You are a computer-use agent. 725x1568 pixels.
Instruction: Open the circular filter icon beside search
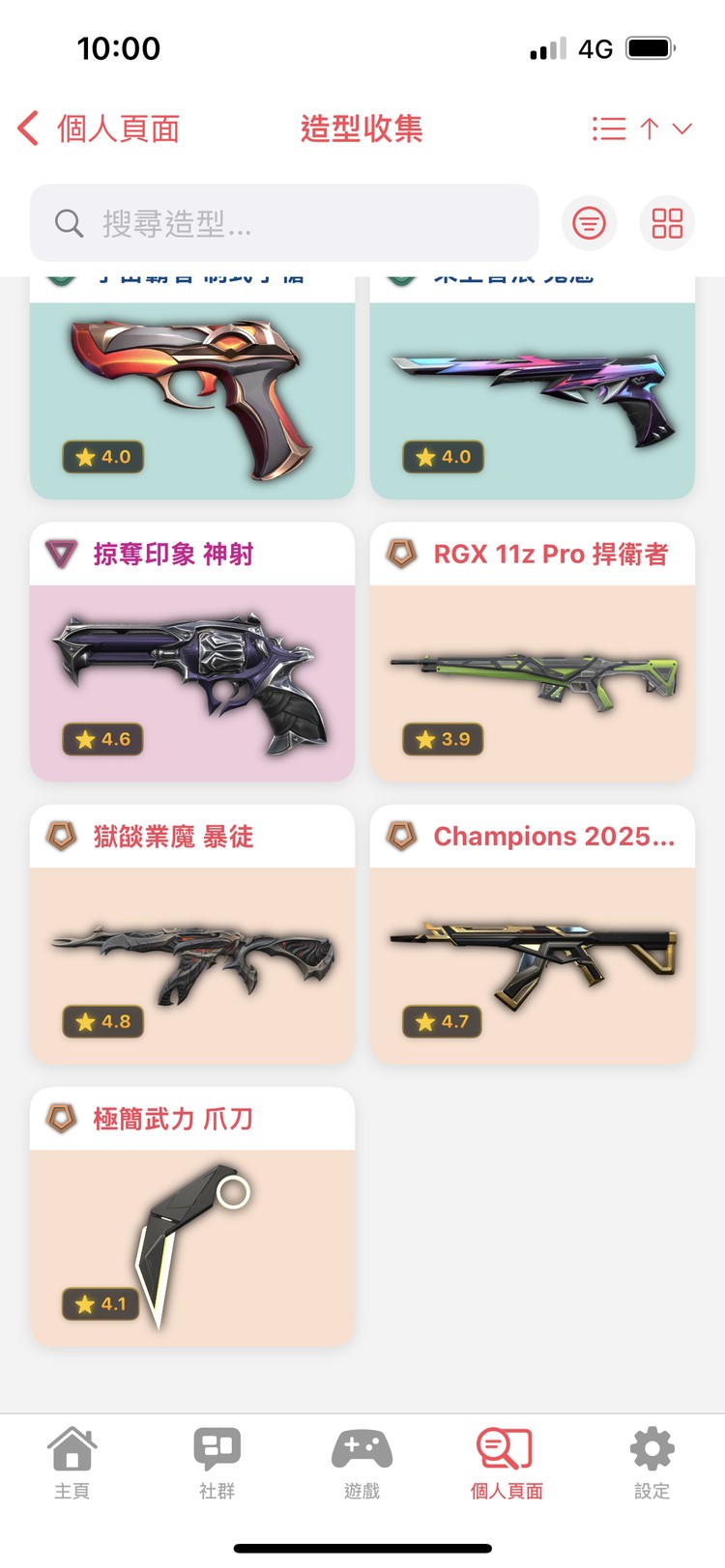pos(589,223)
